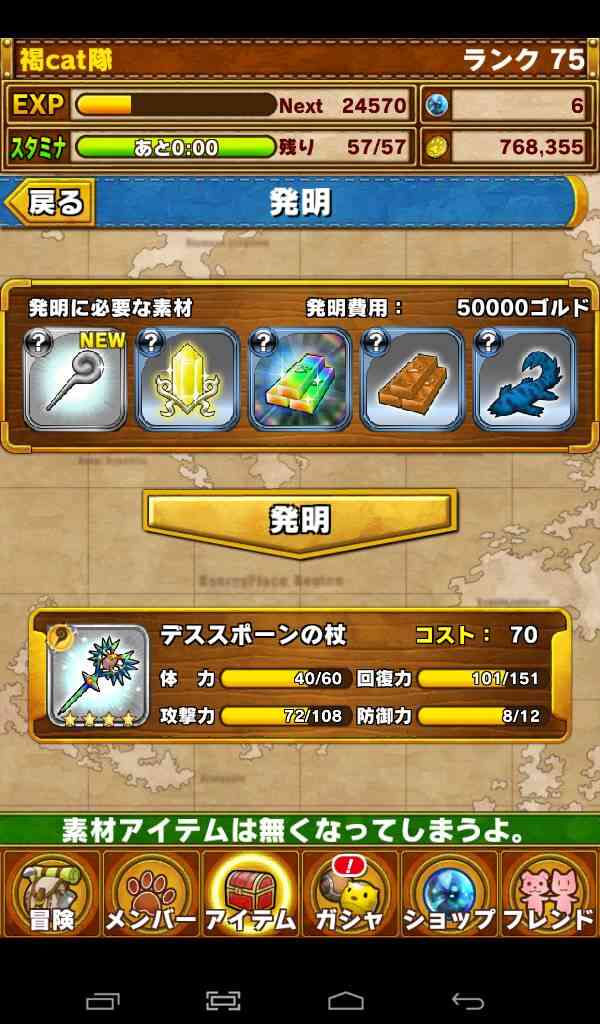Switch to the アイテム tab
The width and height of the screenshot is (600, 1024).
pos(250,893)
